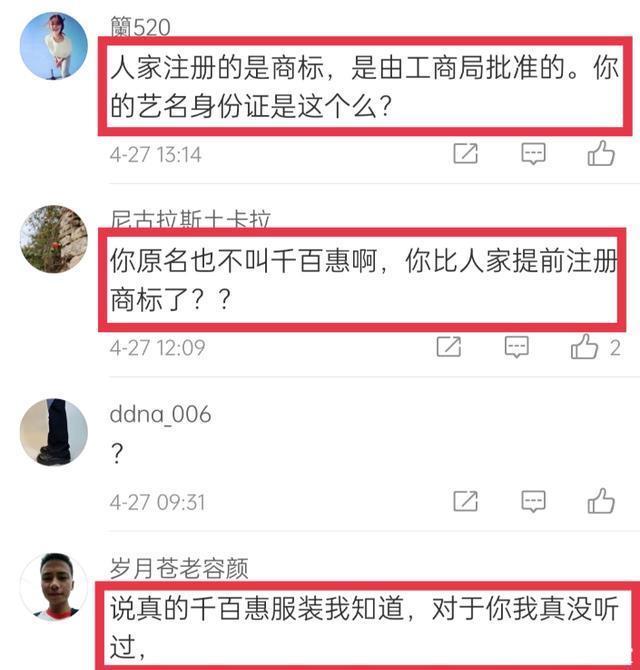The width and height of the screenshot is (640, 670).
Task: Open 岁月苍老容颜's profile avatar
Action: [x=54, y=587]
